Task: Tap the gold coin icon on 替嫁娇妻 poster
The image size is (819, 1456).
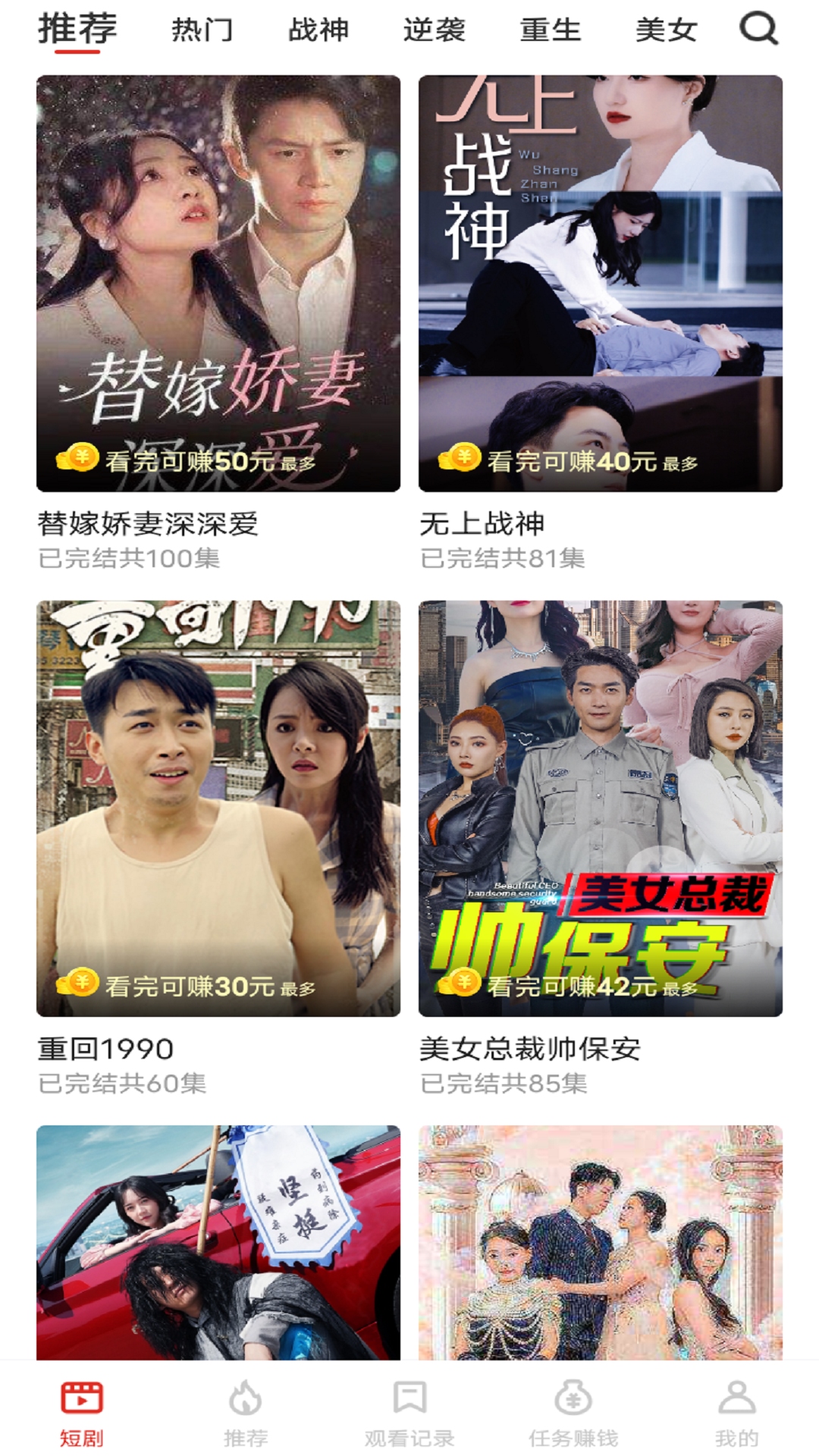Action: coord(76,459)
